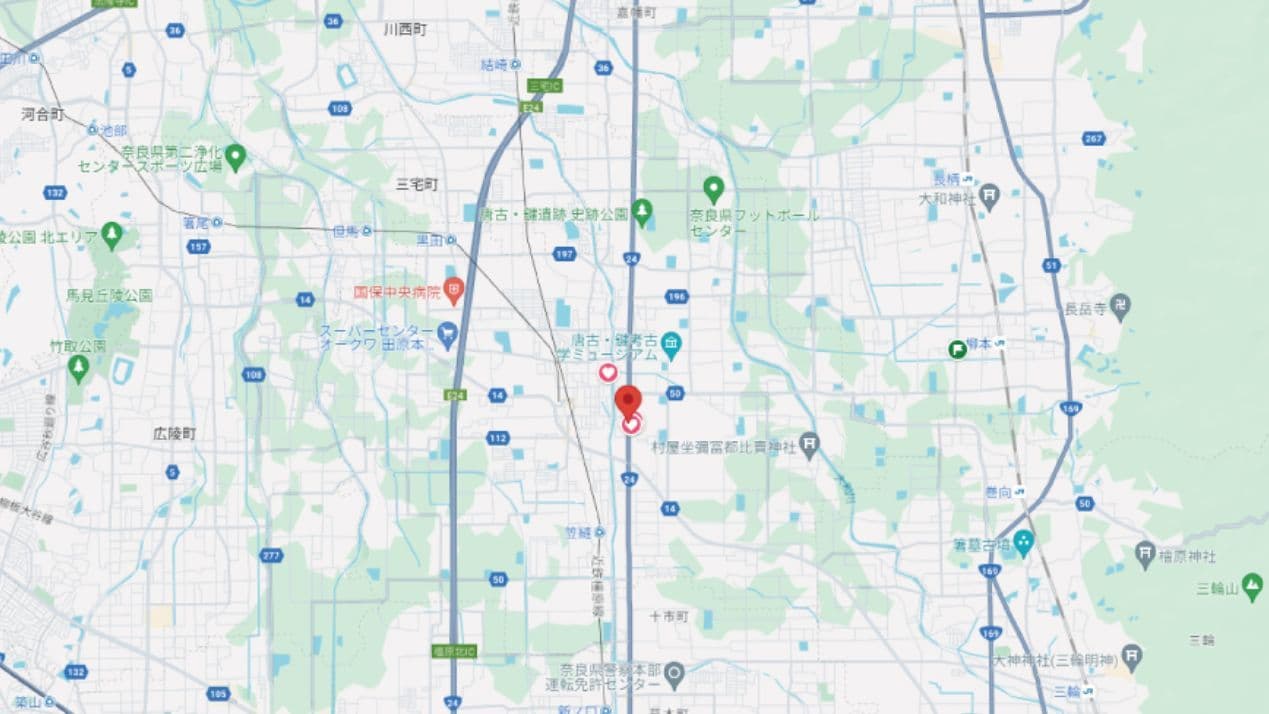Select the 奈良県フットボールセンター pin
Screen dimensions: 1269x714
click(713, 188)
